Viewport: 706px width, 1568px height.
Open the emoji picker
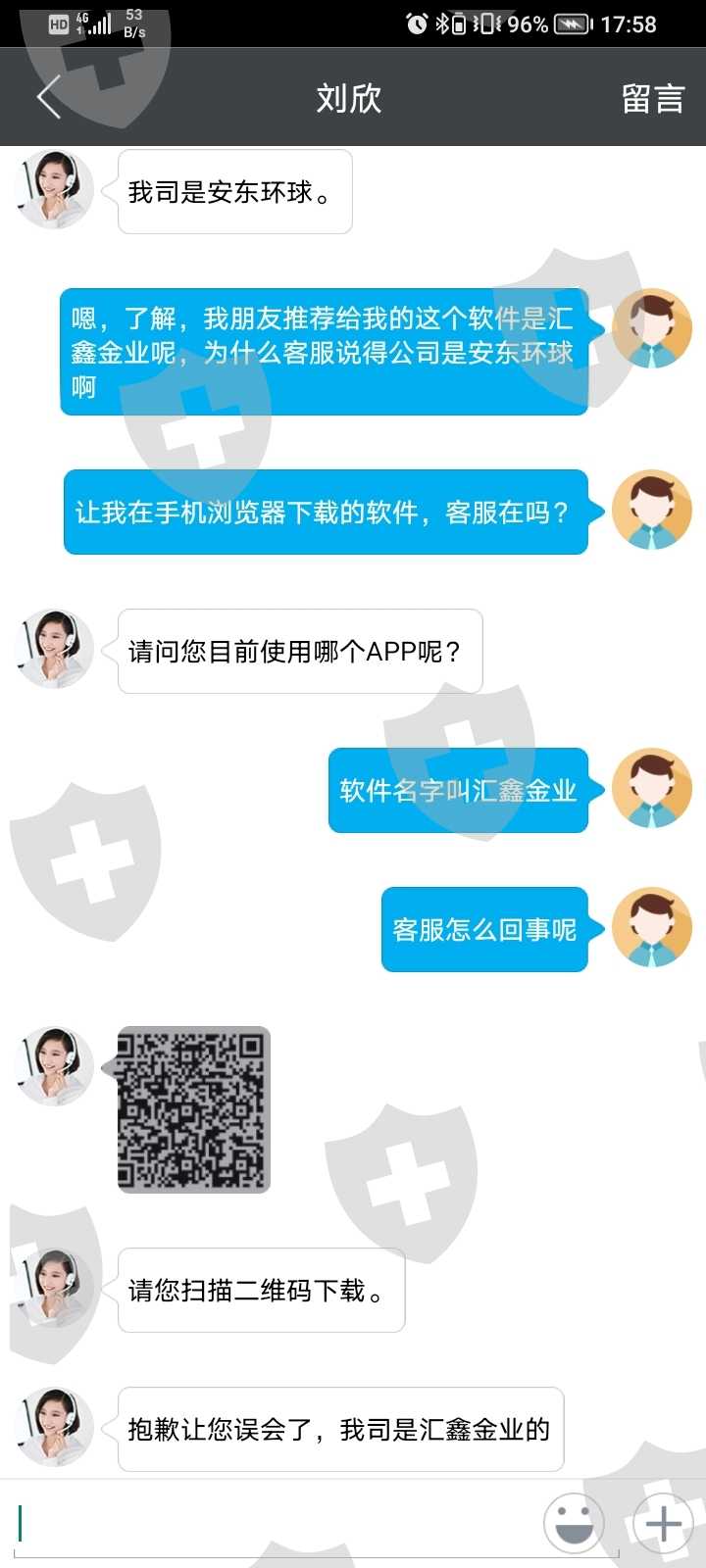coord(574,1524)
